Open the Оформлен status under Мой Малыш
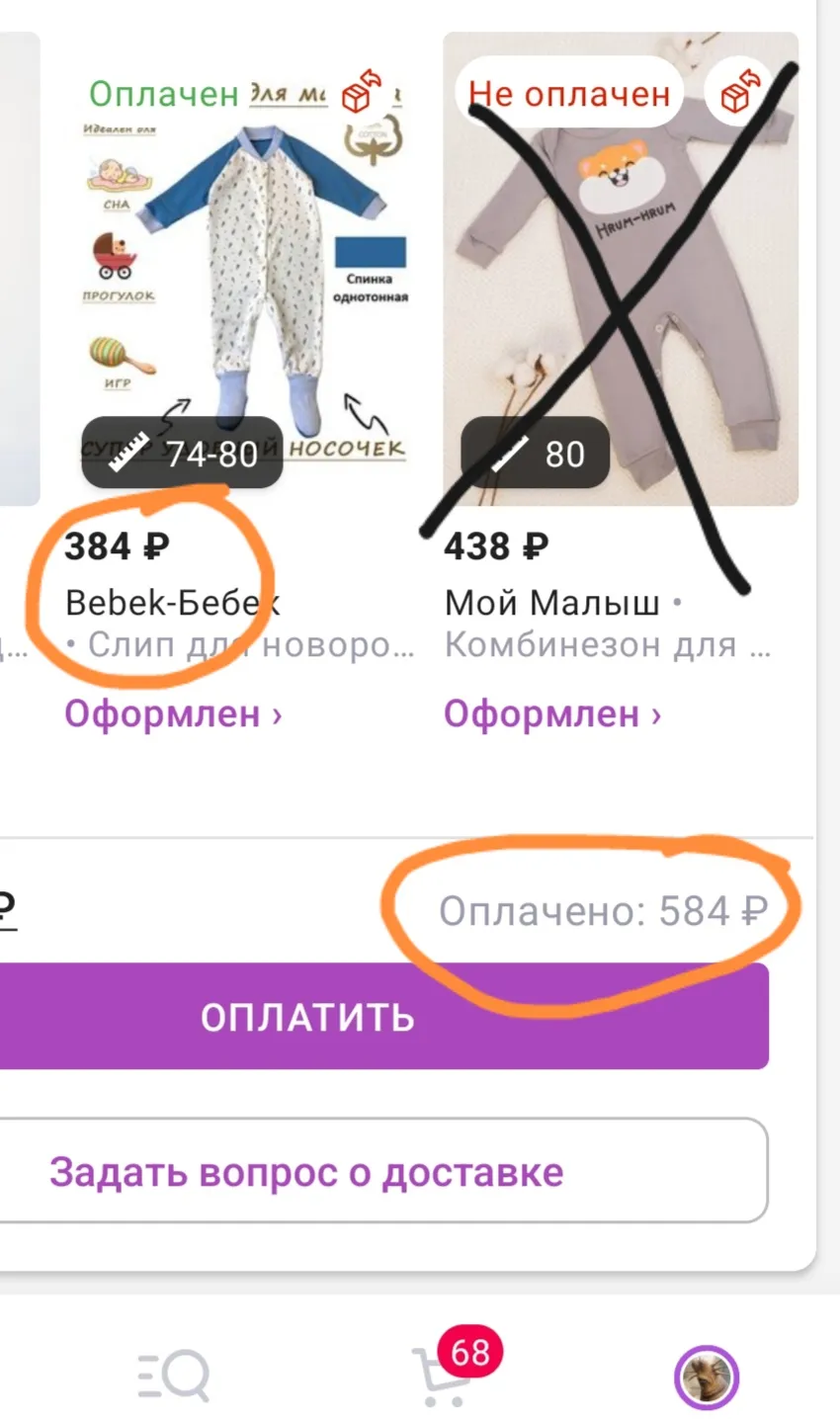 552,713
